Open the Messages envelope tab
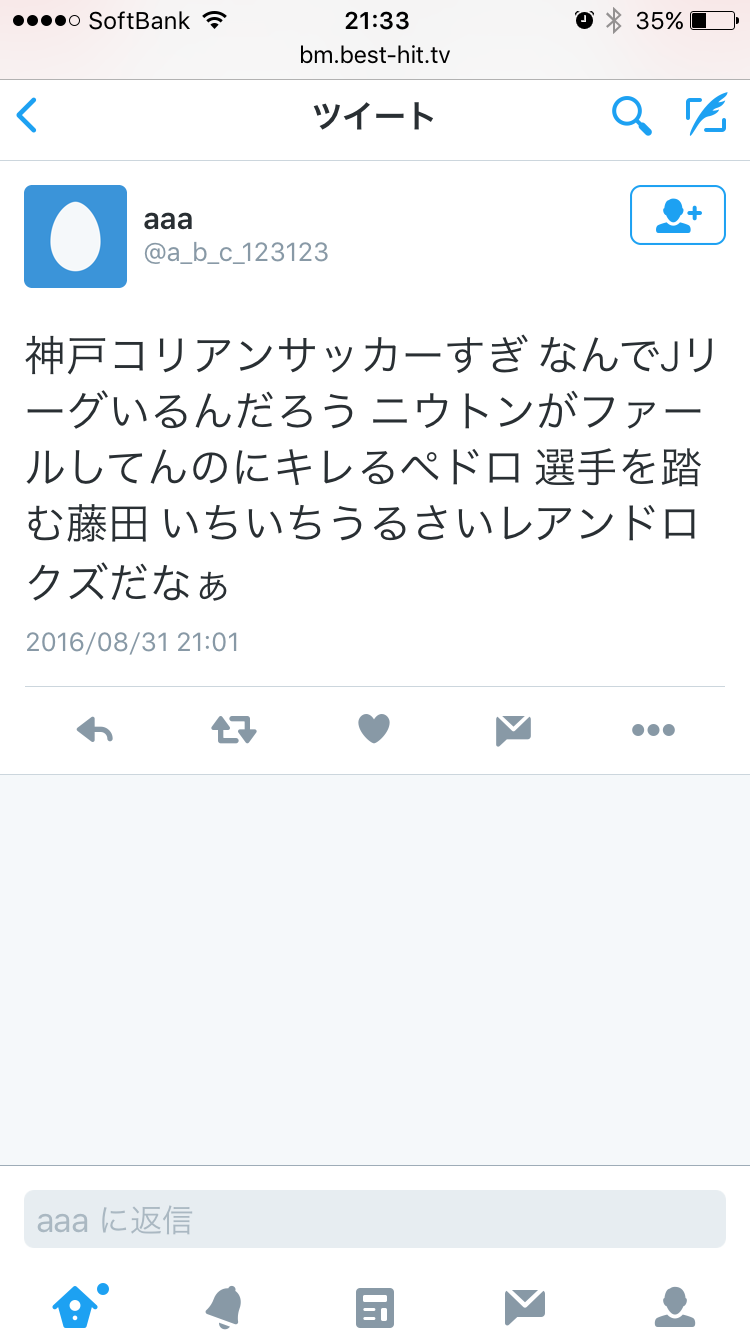The height and width of the screenshot is (1334, 750). tap(524, 1305)
